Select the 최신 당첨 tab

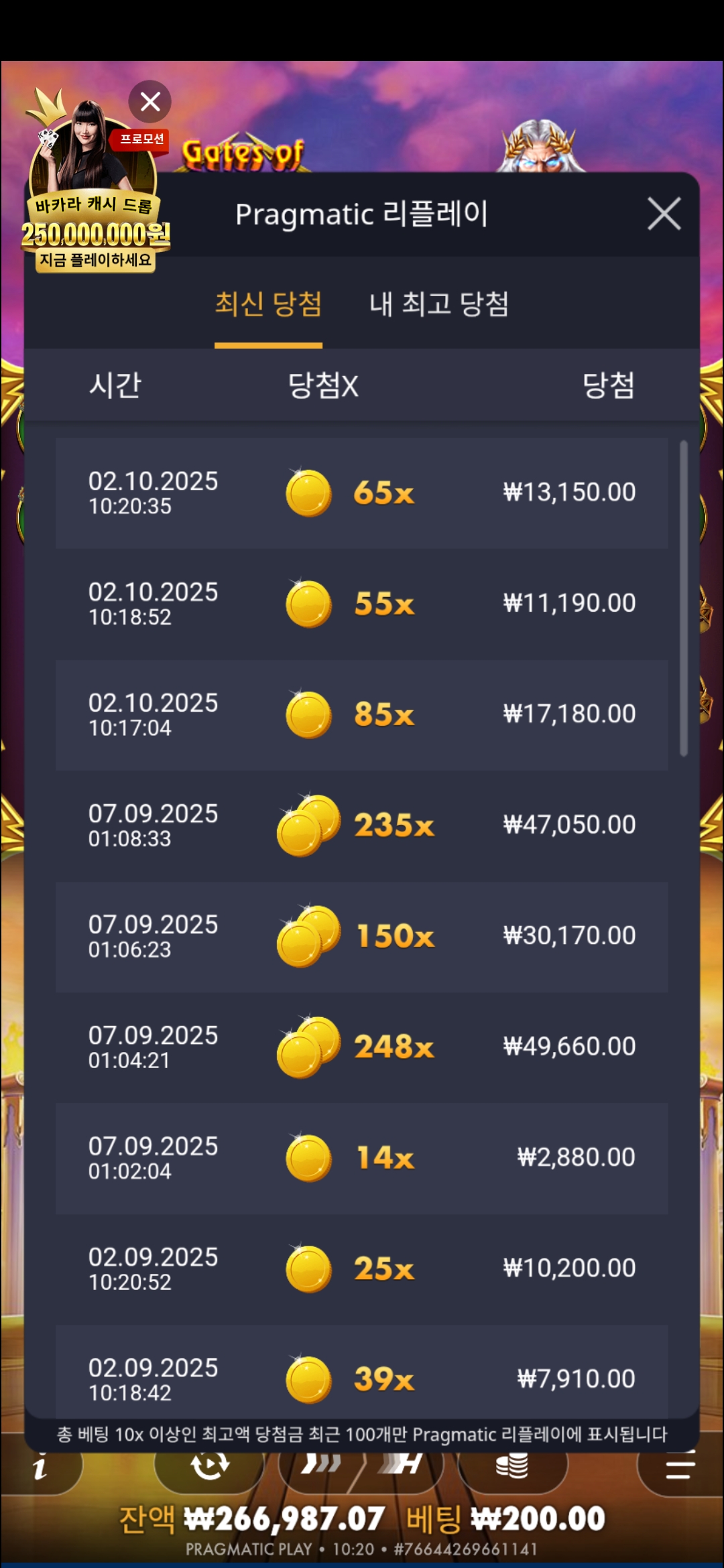[268, 305]
